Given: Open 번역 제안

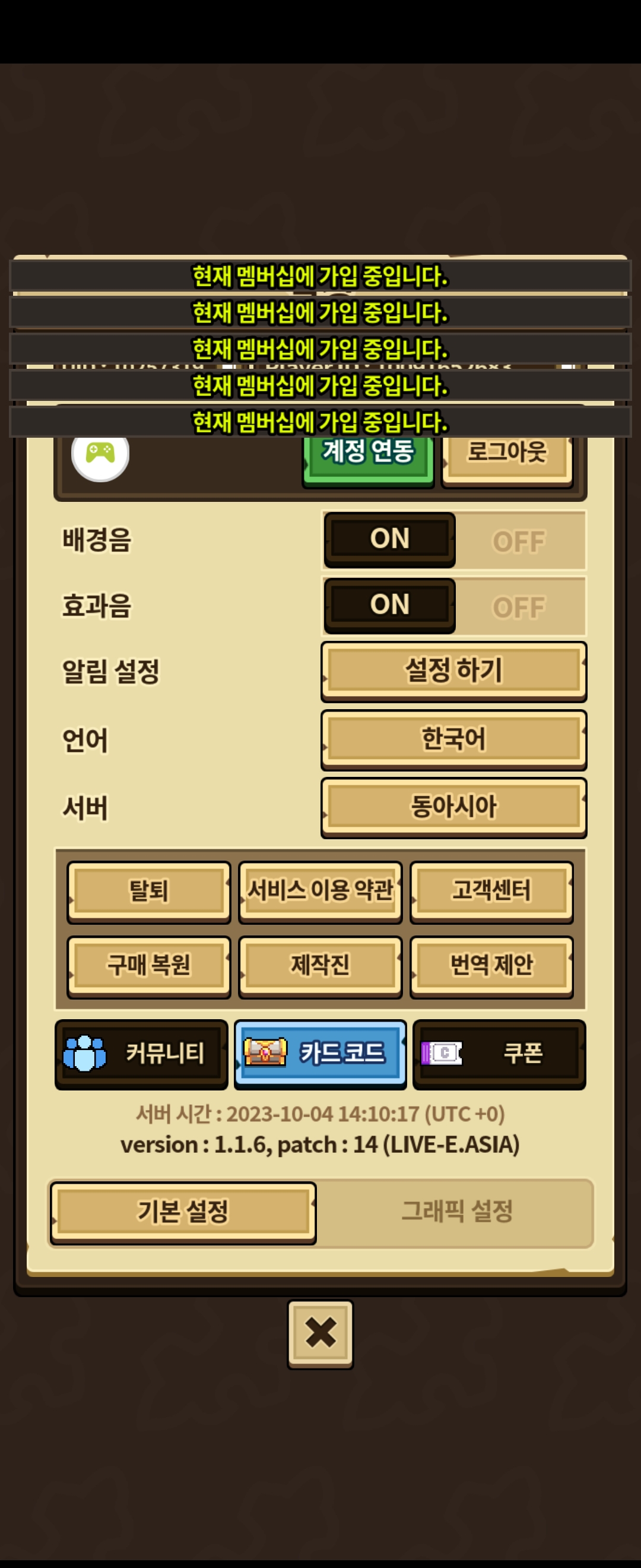Looking at the screenshot, I should pyautogui.click(x=491, y=966).
